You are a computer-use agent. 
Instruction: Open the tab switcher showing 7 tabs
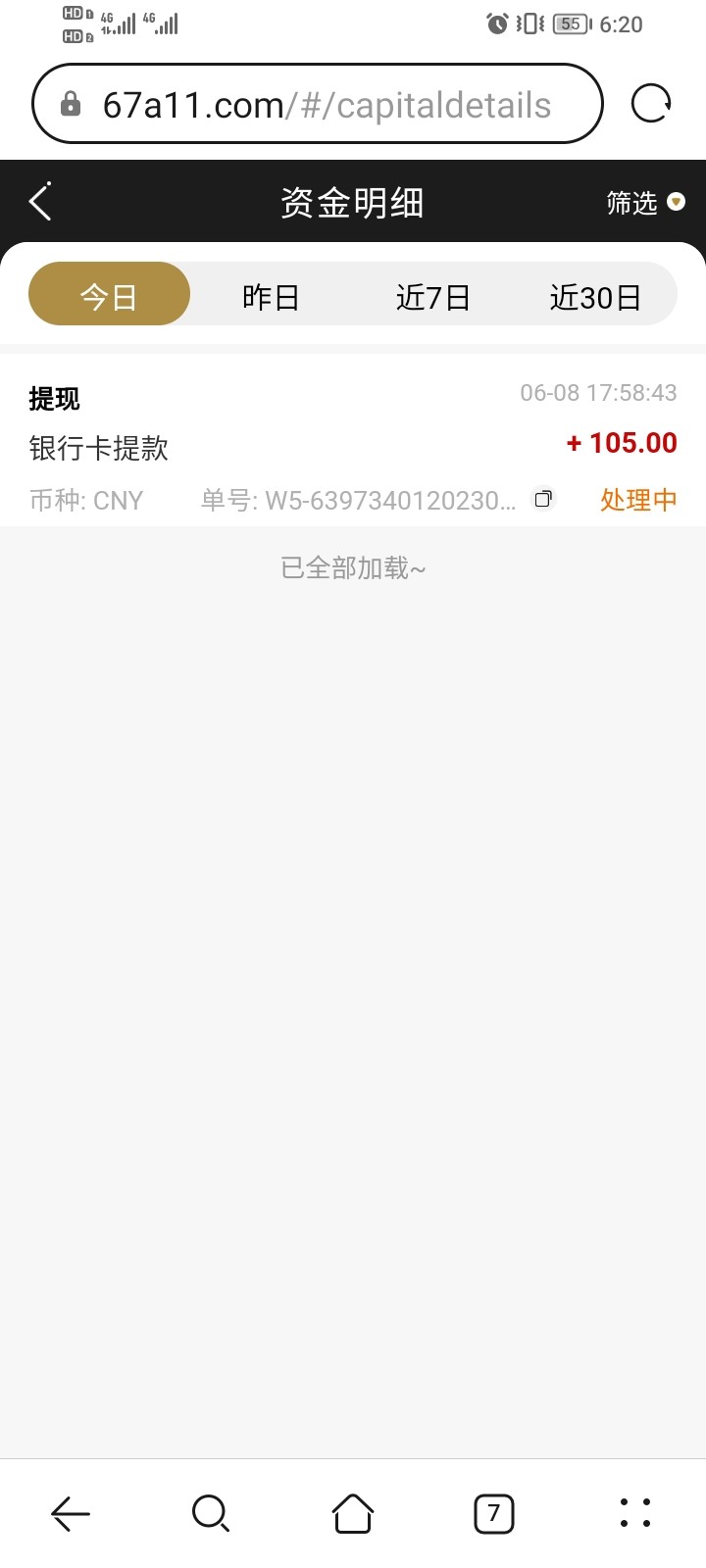(x=493, y=1513)
